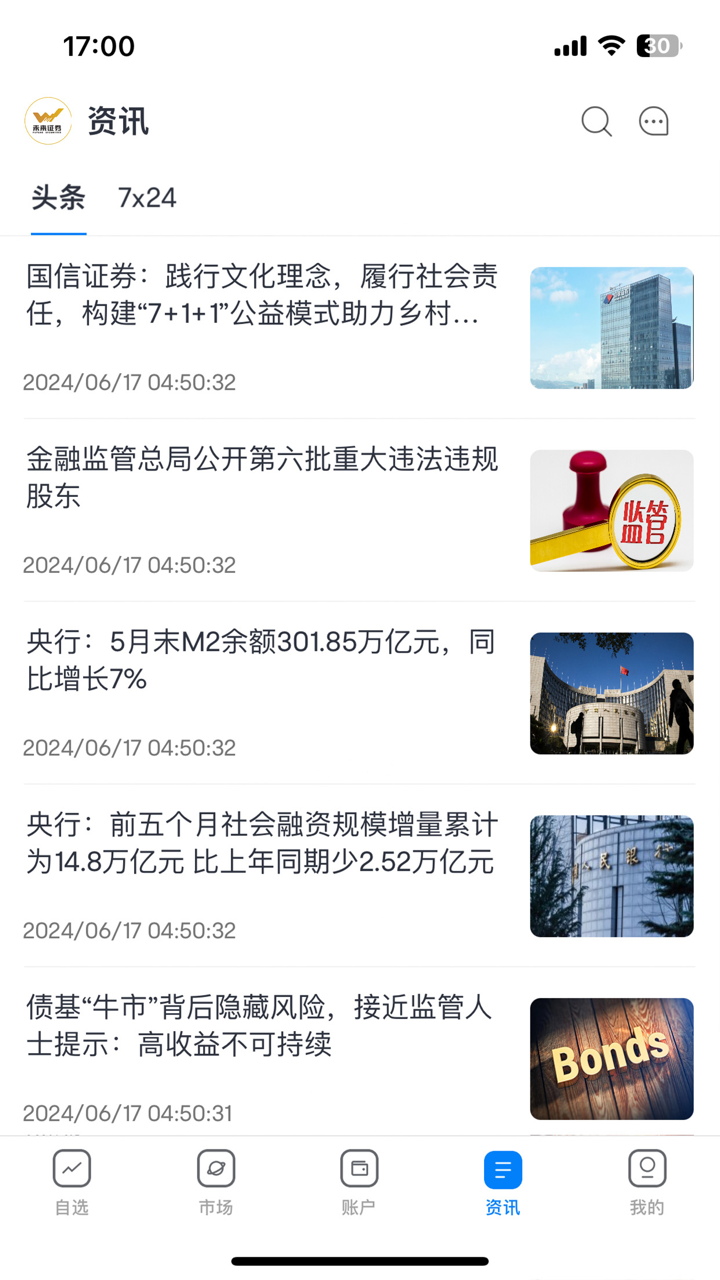Switch to the 市场 tab
The width and height of the screenshot is (720, 1280).
tap(216, 1182)
